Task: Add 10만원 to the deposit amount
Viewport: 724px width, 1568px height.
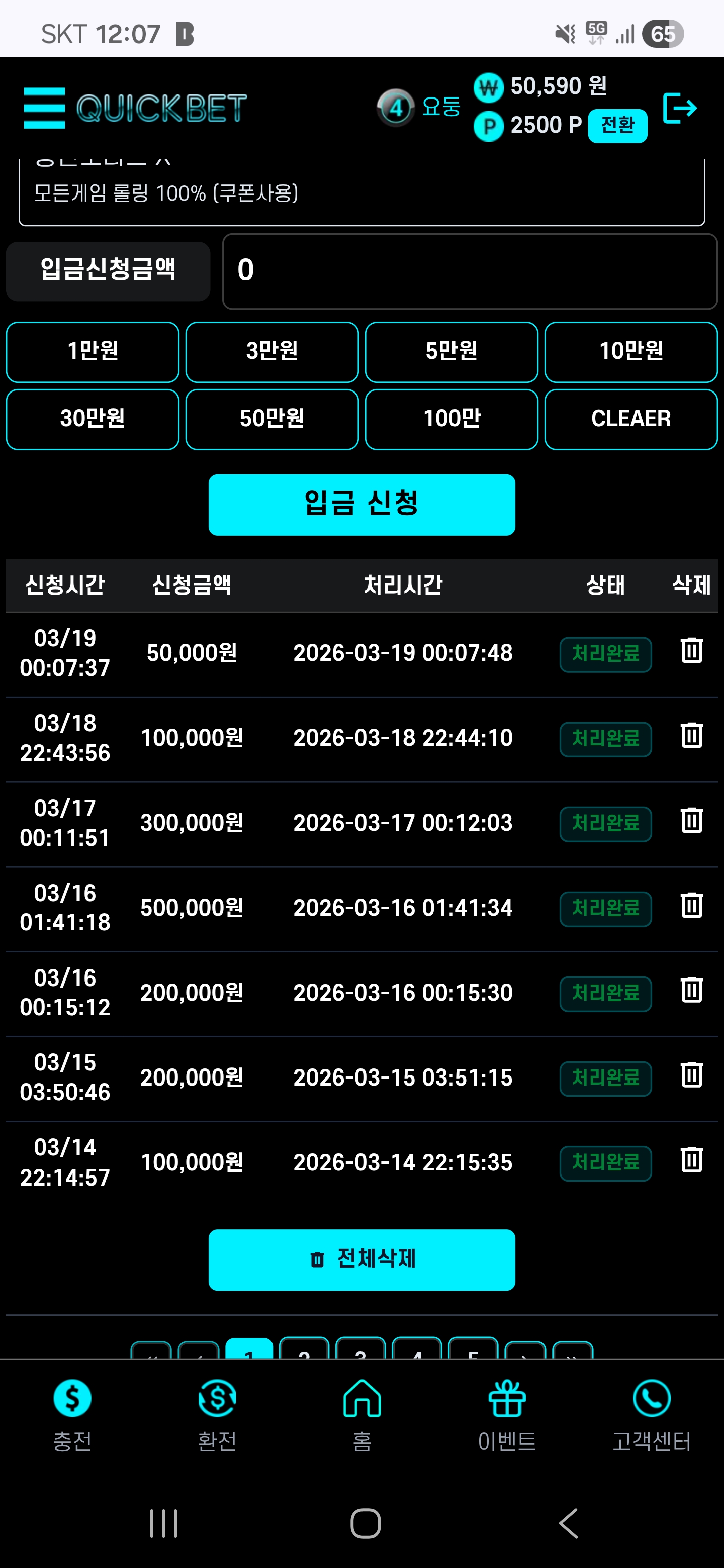Action: [x=631, y=352]
